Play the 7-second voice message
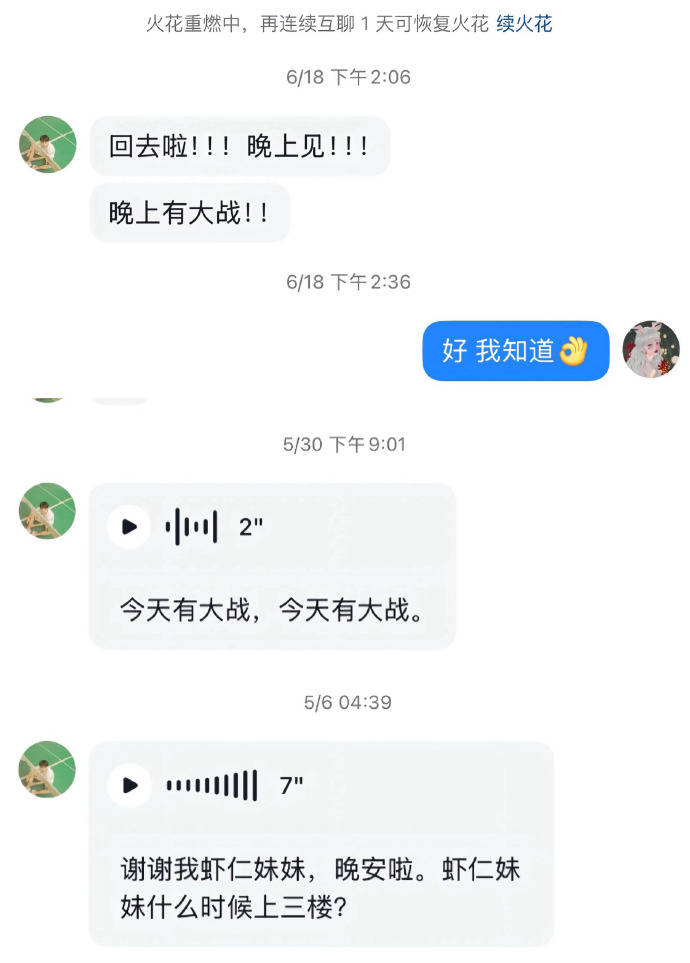 (x=130, y=785)
